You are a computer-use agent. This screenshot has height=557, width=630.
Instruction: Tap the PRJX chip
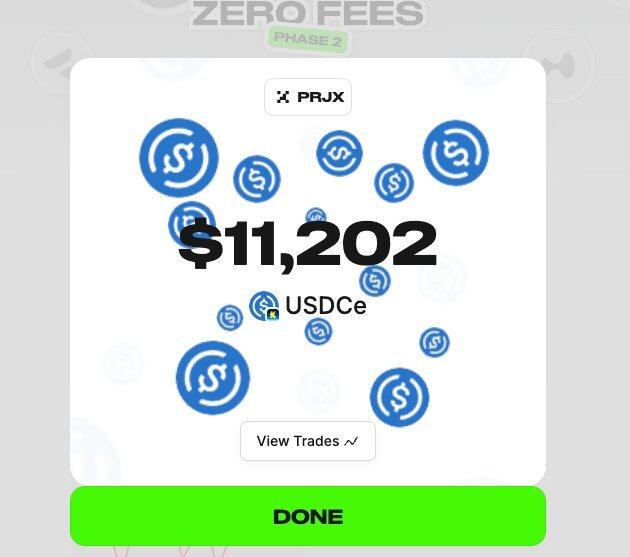click(x=308, y=97)
